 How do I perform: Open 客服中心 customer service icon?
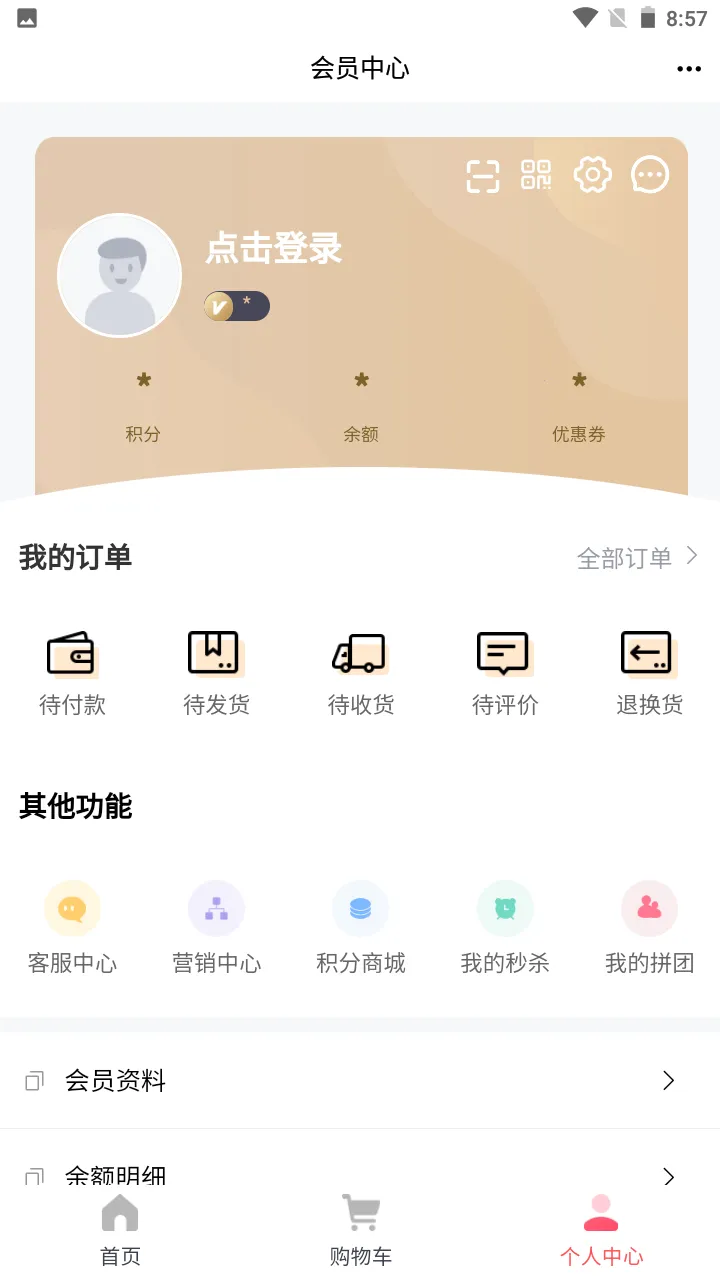72,908
